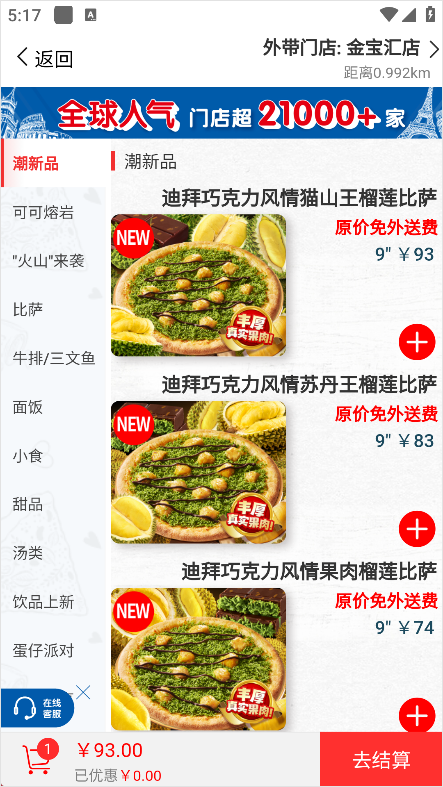Change the pickup store 金宝汇店
This screenshot has width=443, height=787.
pyautogui.click(x=351, y=49)
